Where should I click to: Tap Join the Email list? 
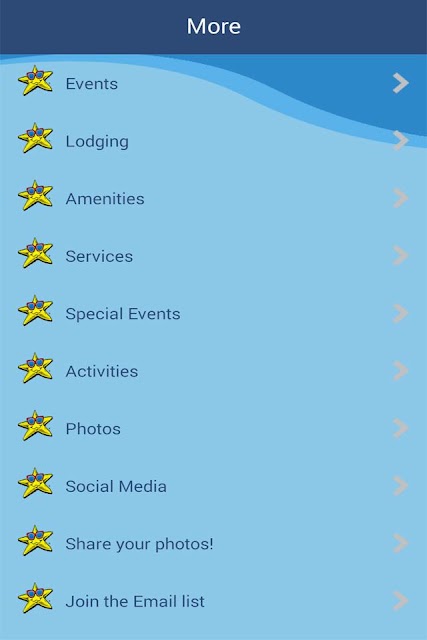coord(214,601)
